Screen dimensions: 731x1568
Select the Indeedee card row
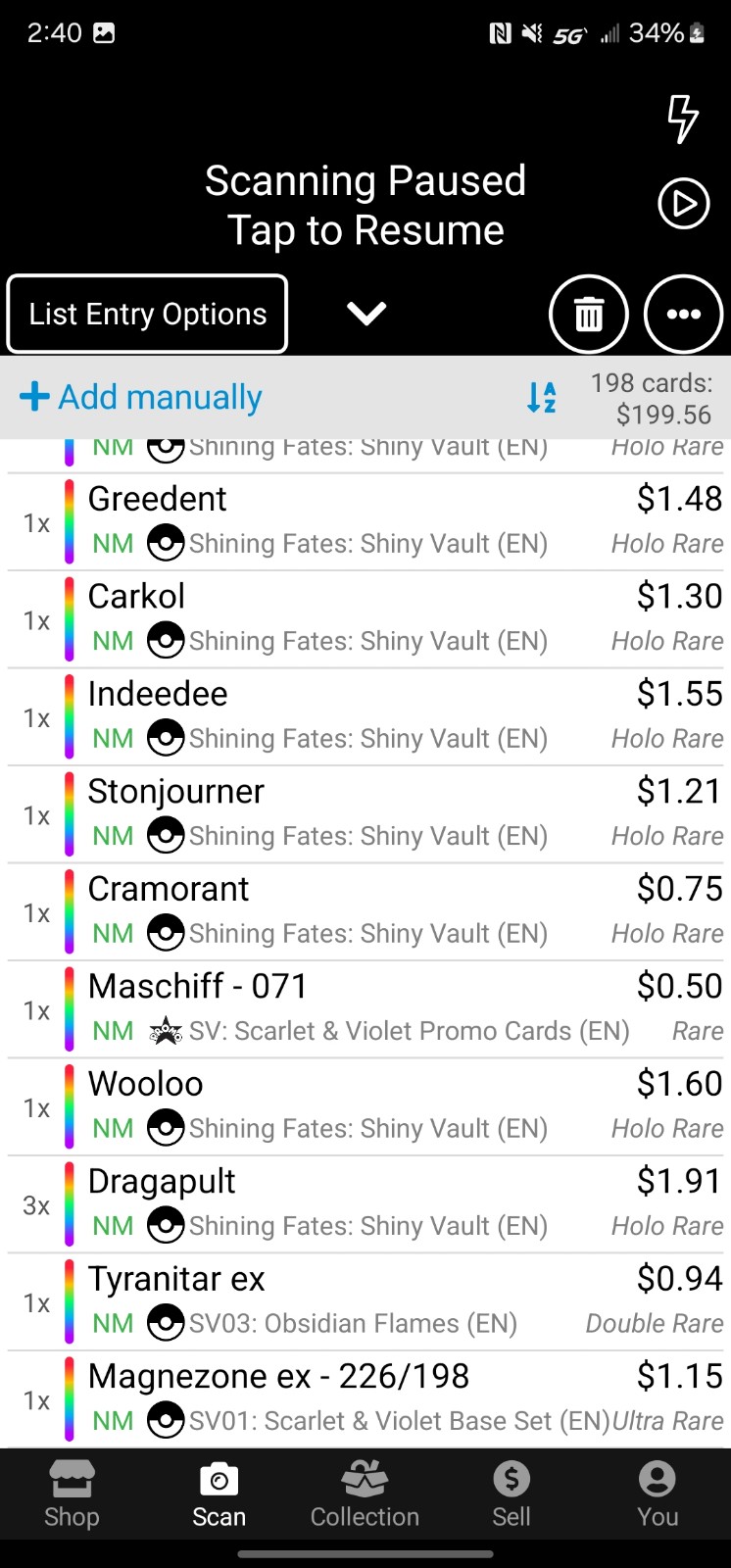coord(365,717)
